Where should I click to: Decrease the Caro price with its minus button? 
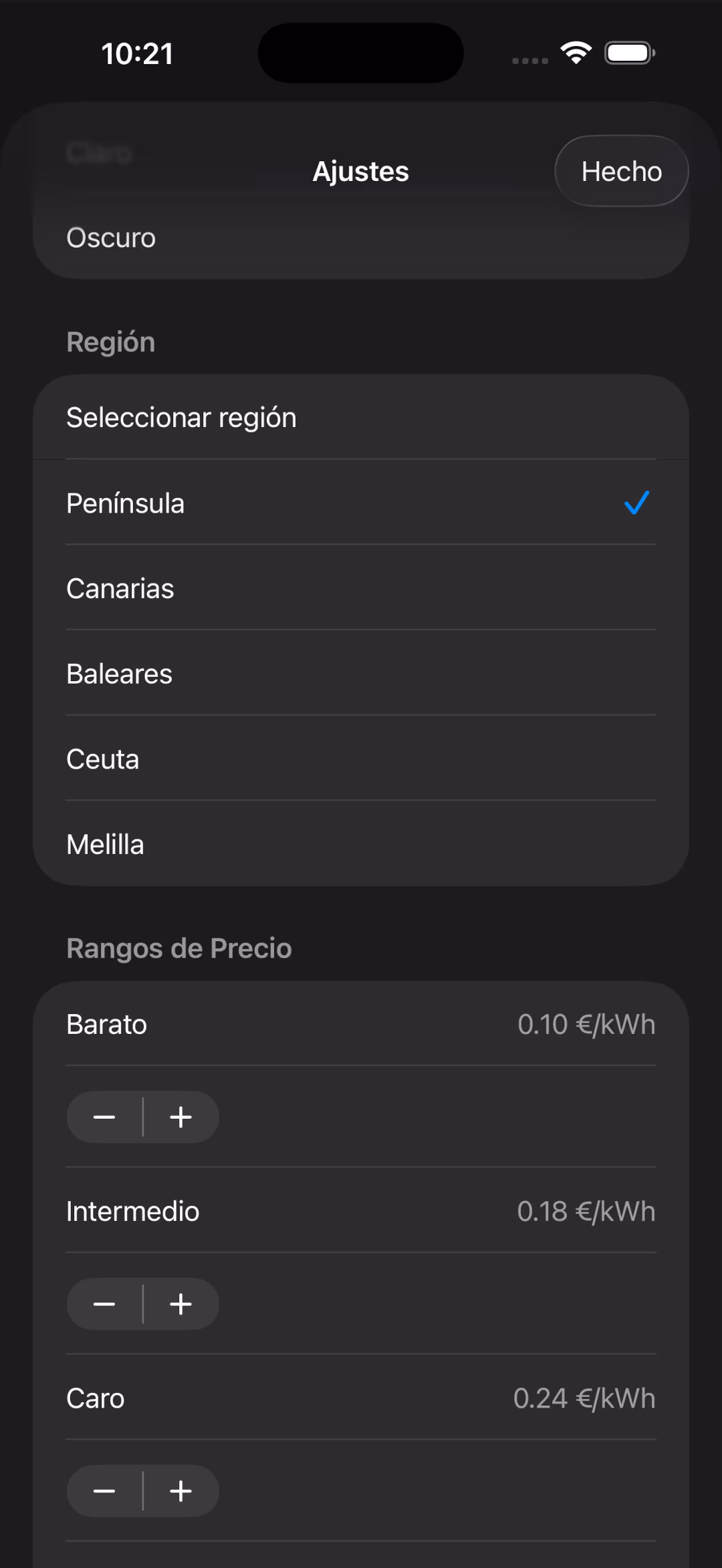point(105,1490)
